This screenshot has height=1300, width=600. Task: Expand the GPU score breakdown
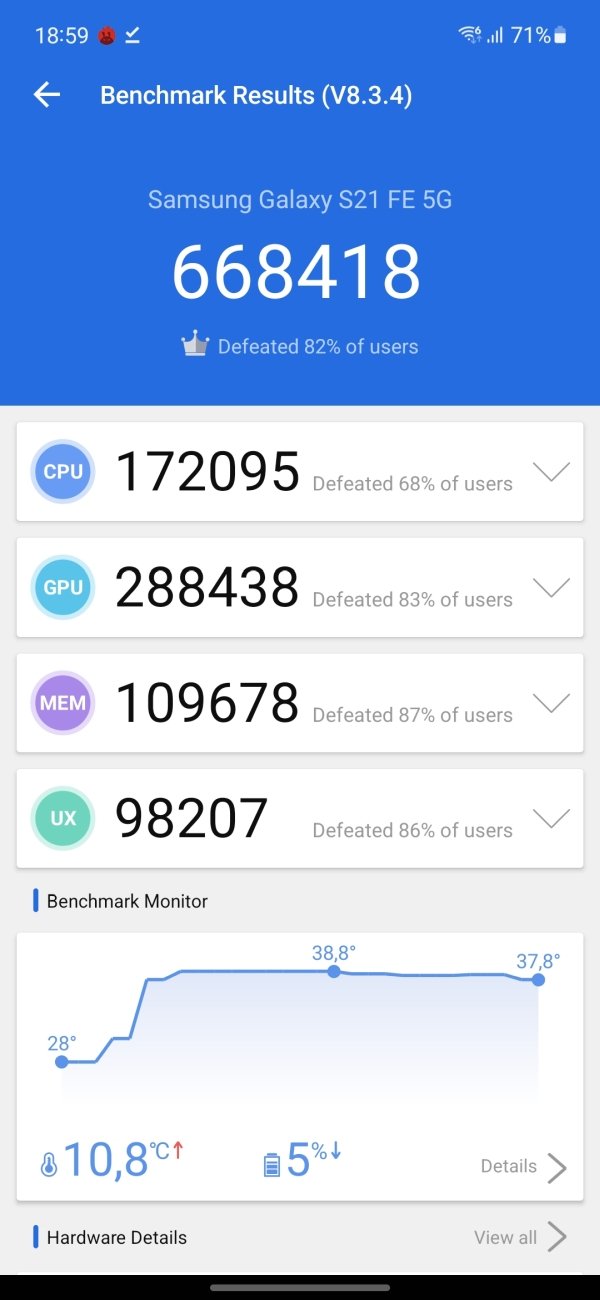point(551,588)
